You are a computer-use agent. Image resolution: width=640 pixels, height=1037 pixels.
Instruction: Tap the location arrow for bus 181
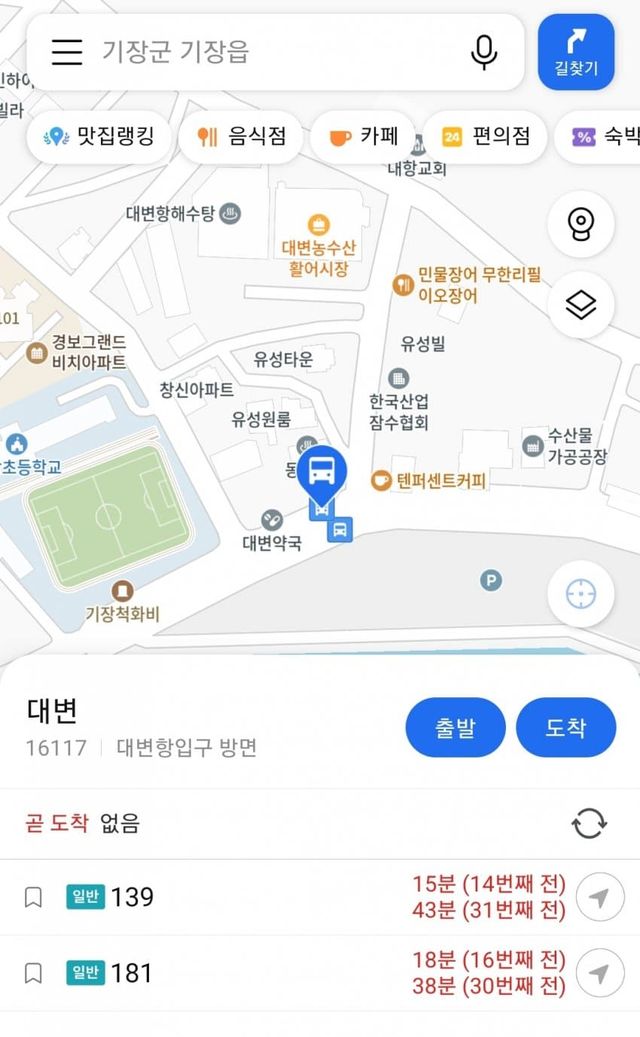(600, 973)
